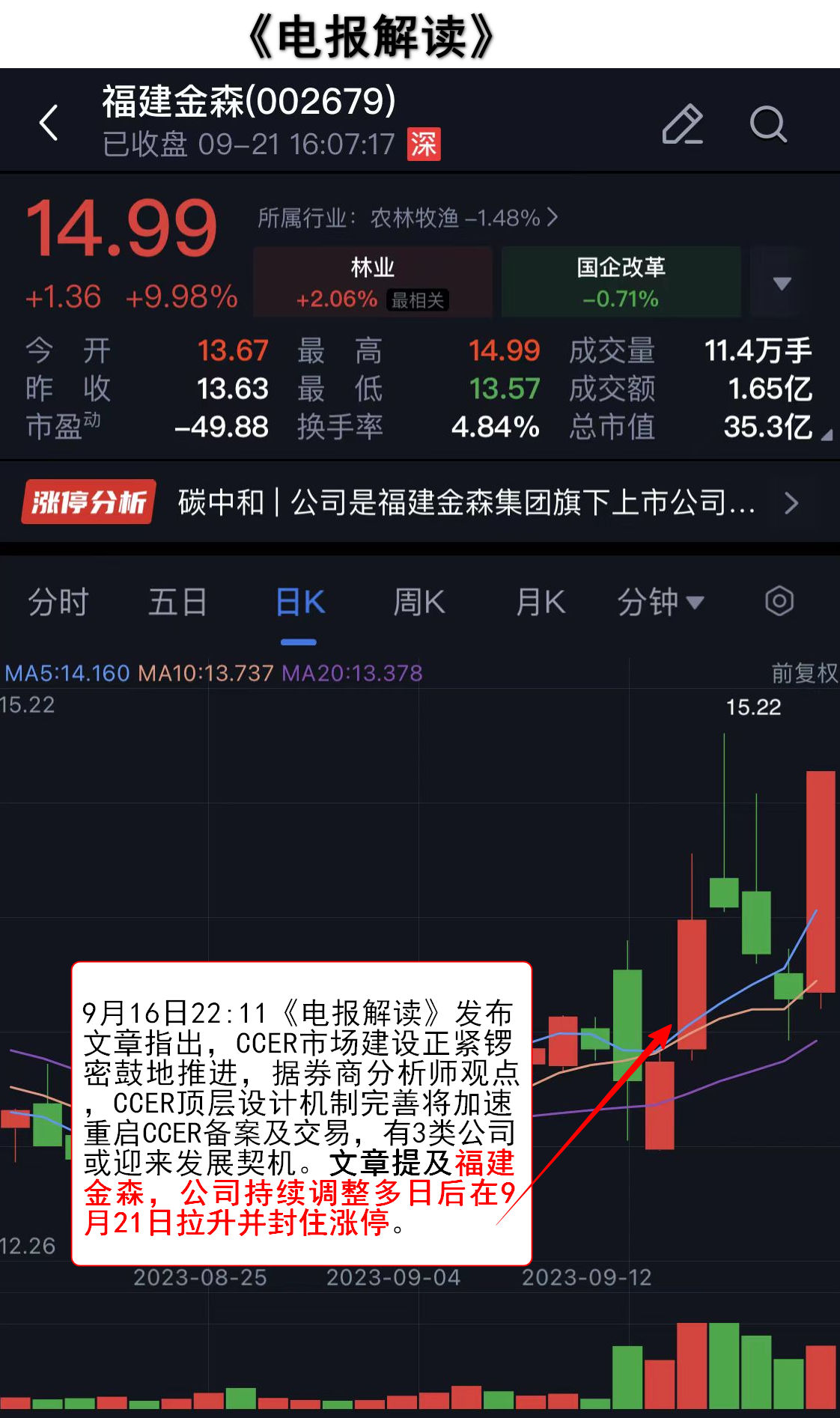Switch to the 五日 chart tab
Screen dimensions: 840x1418
tap(177, 602)
